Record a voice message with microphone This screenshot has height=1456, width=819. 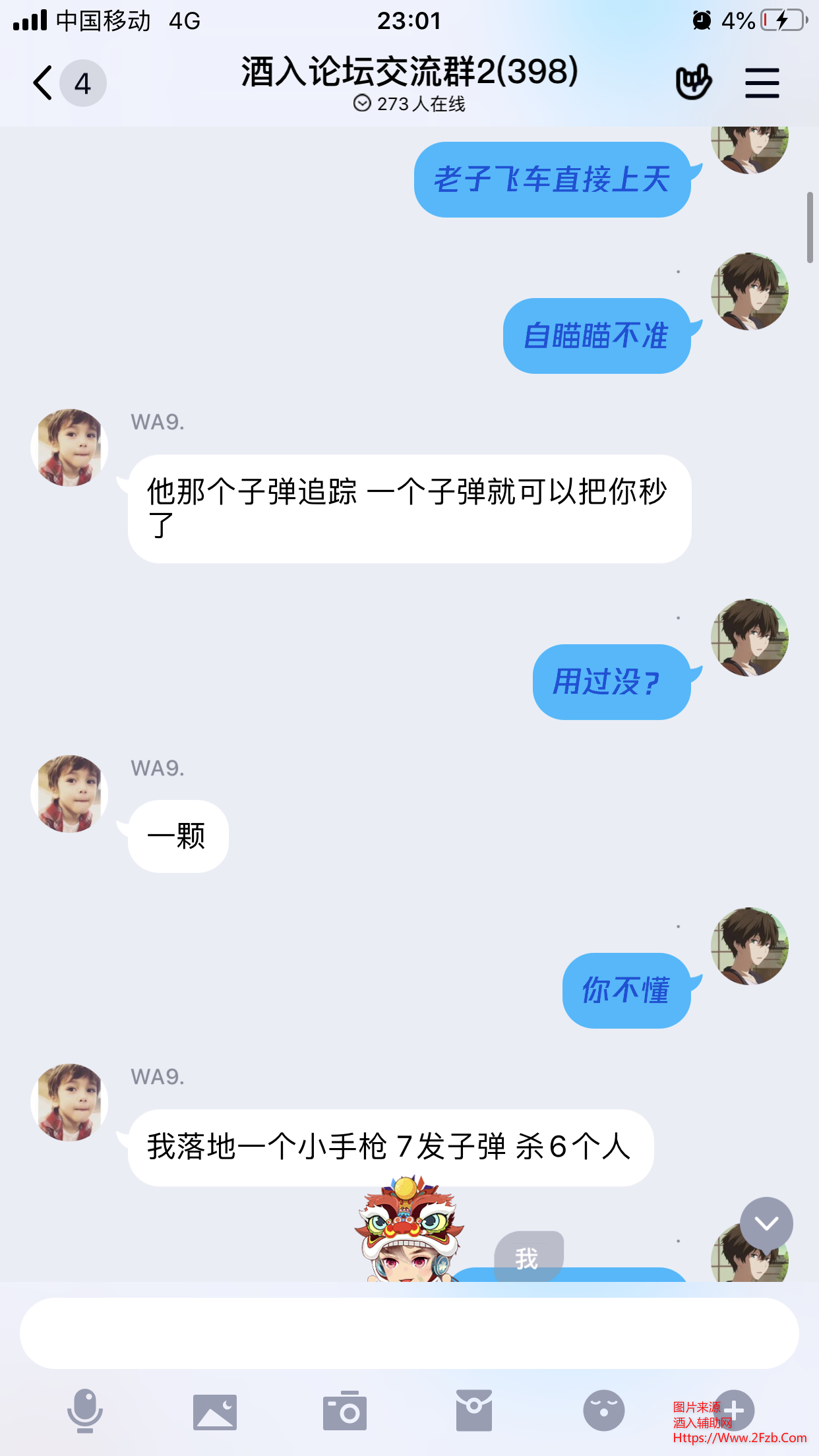coord(85,1410)
